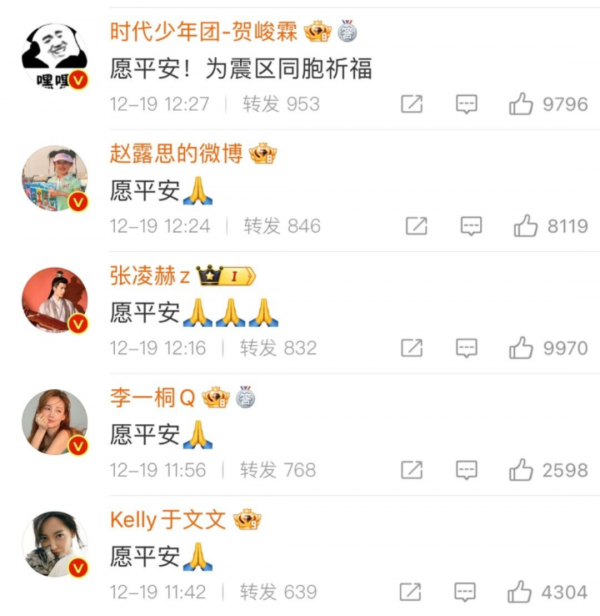Open 时代少年团-贺峻霖's profile avatar
The height and width of the screenshot is (616, 600).
coord(55,56)
